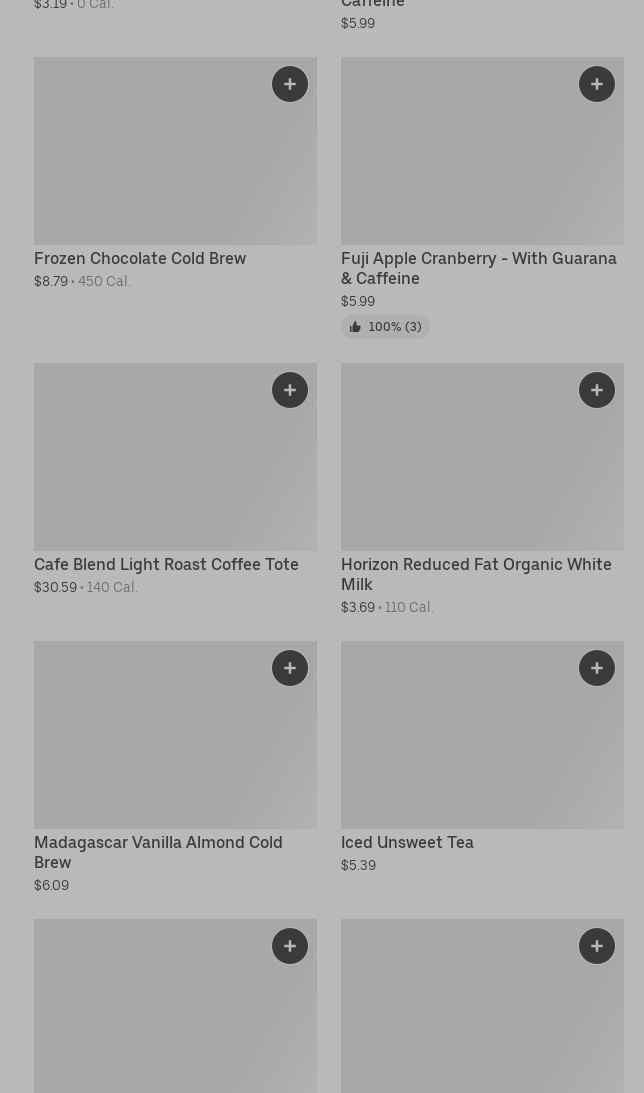Add Iced Unsweet Tea to cart

click(597, 668)
